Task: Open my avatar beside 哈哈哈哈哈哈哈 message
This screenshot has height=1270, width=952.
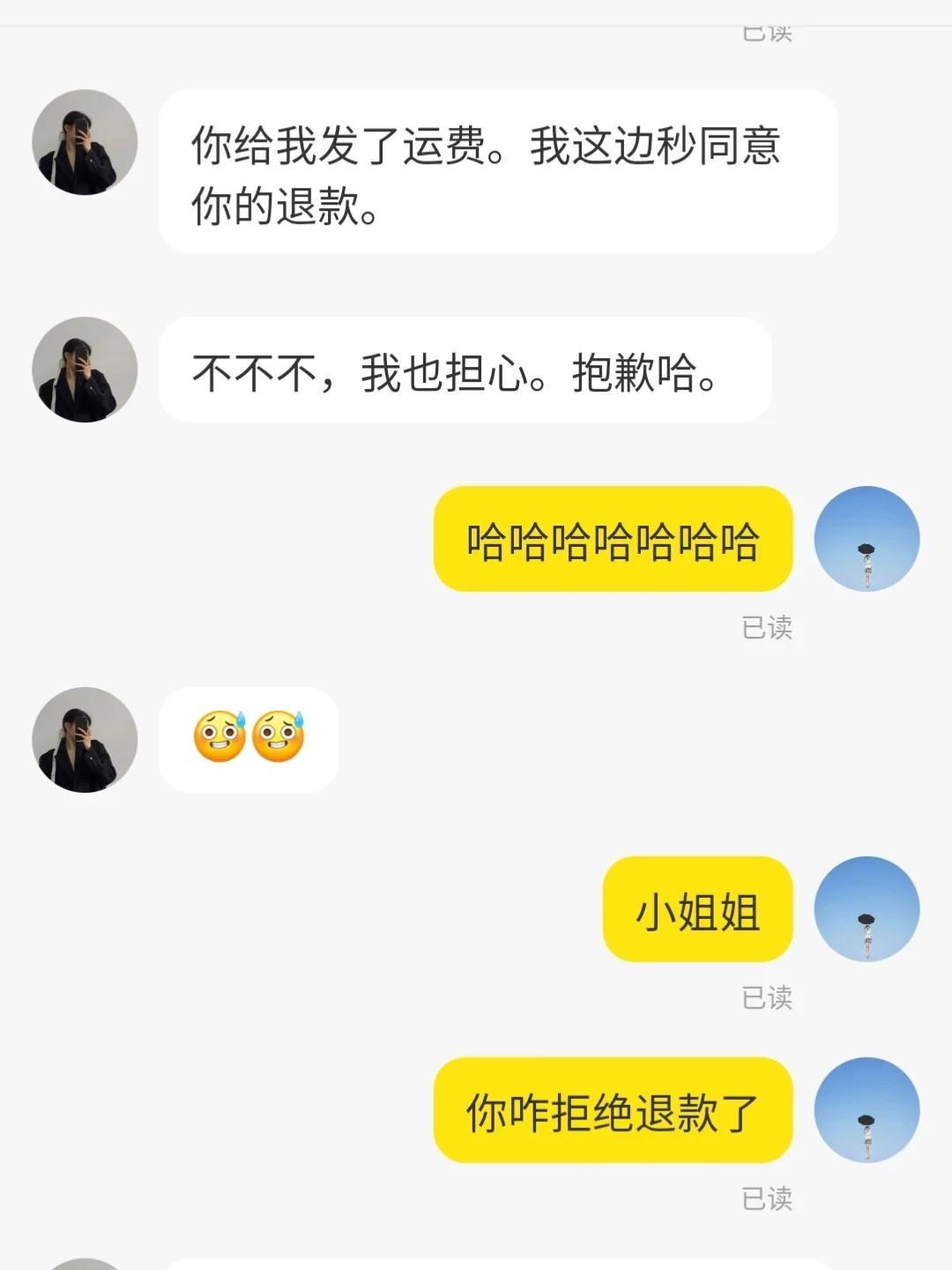Action: (x=866, y=539)
